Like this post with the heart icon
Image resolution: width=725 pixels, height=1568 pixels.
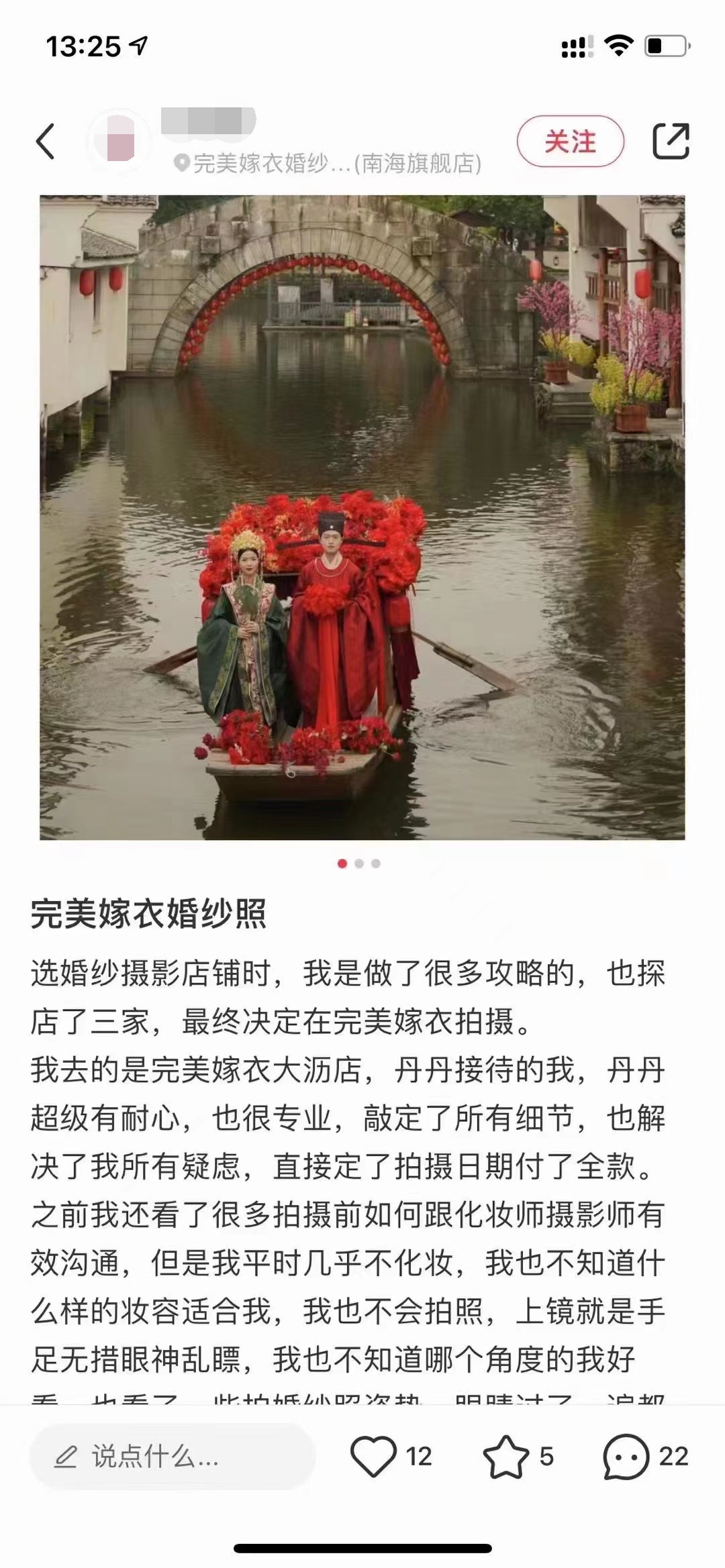click(x=373, y=1456)
